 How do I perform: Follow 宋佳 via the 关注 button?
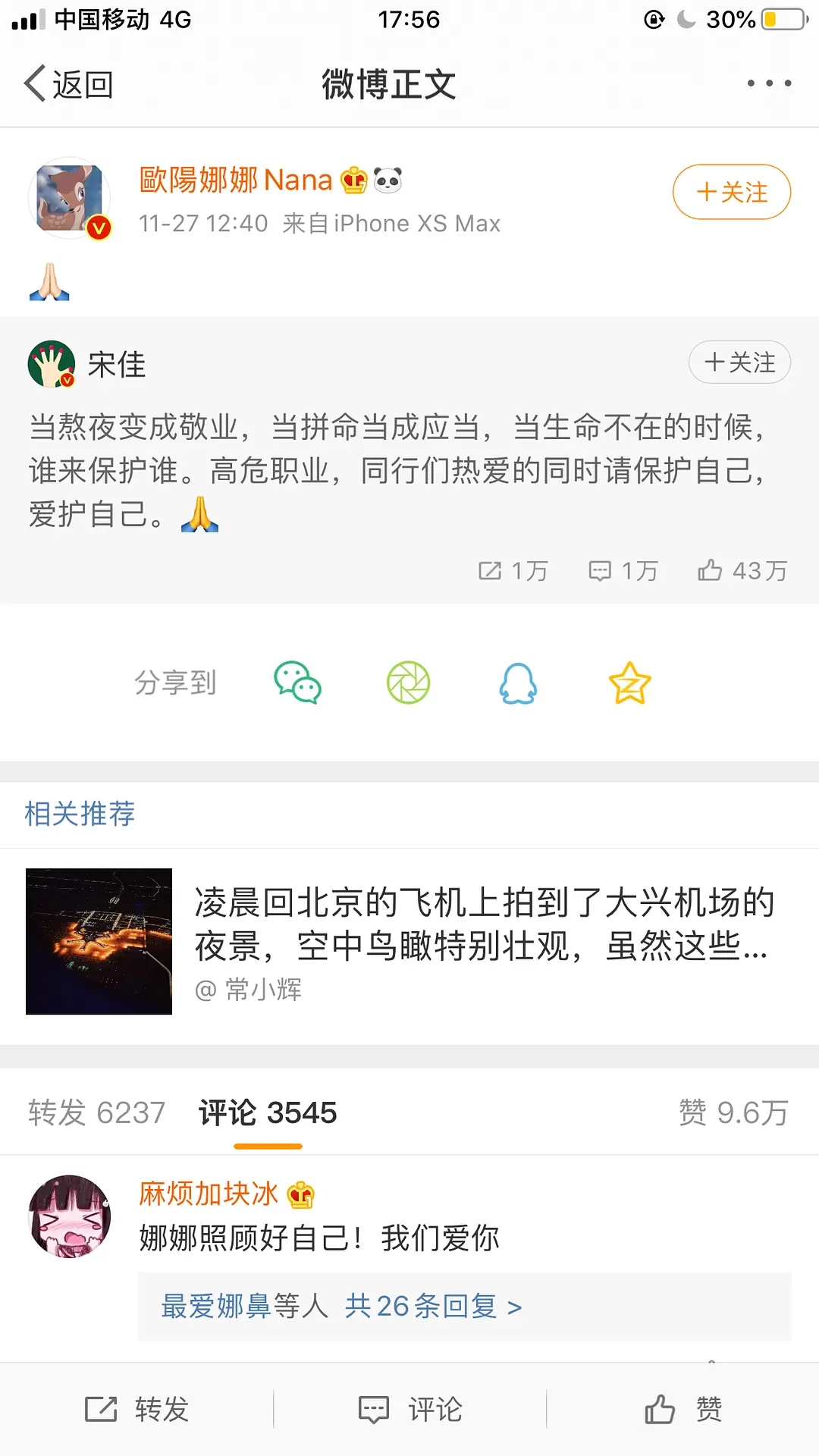tap(739, 362)
